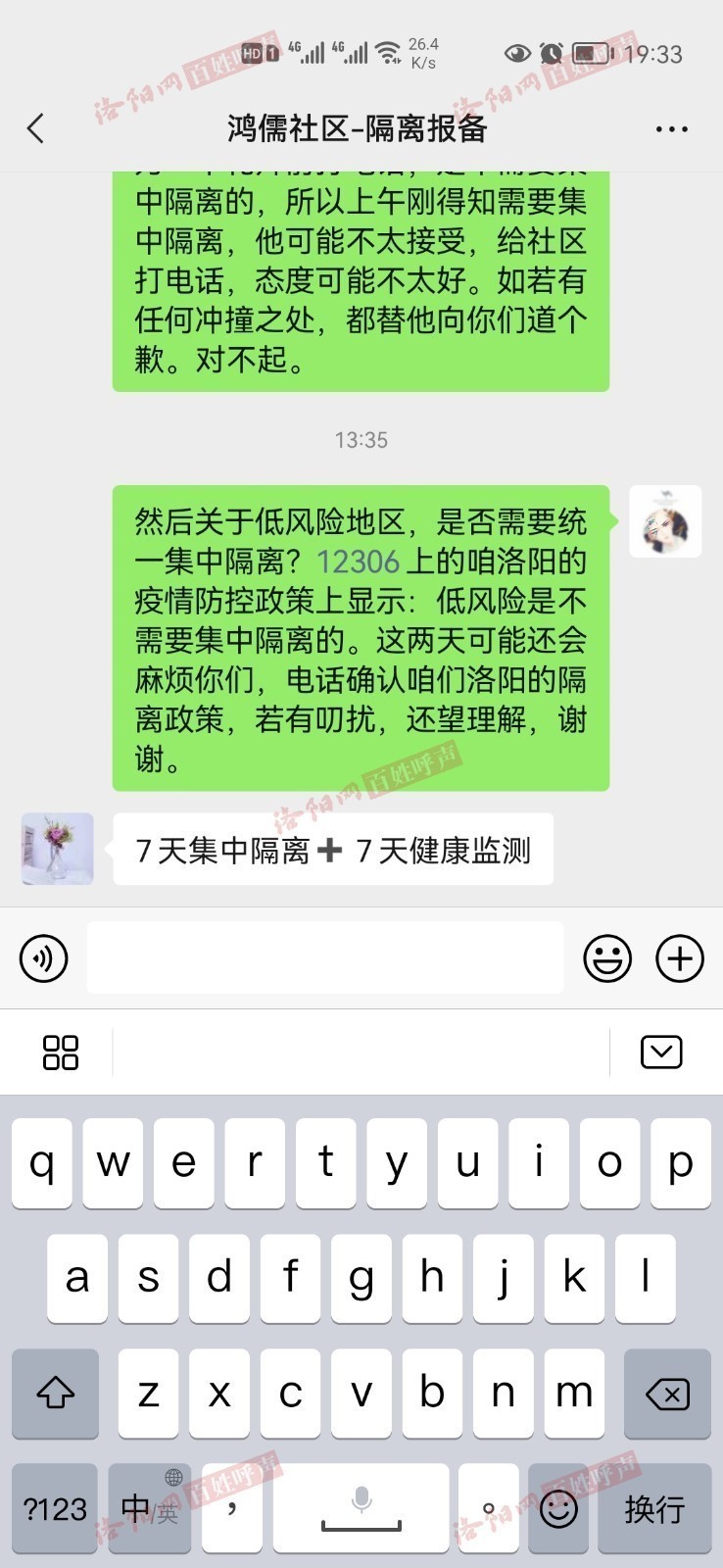Screen dimensions: 723x1568
Task: Open the sender's avatar with the sunglasses photo
Action: [664, 521]
